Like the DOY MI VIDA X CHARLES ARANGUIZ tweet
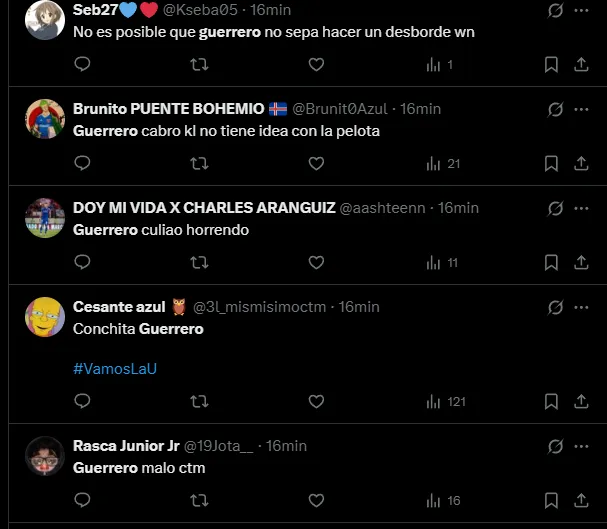This screenshot has width=607, height=529. (x=316, y=262)
